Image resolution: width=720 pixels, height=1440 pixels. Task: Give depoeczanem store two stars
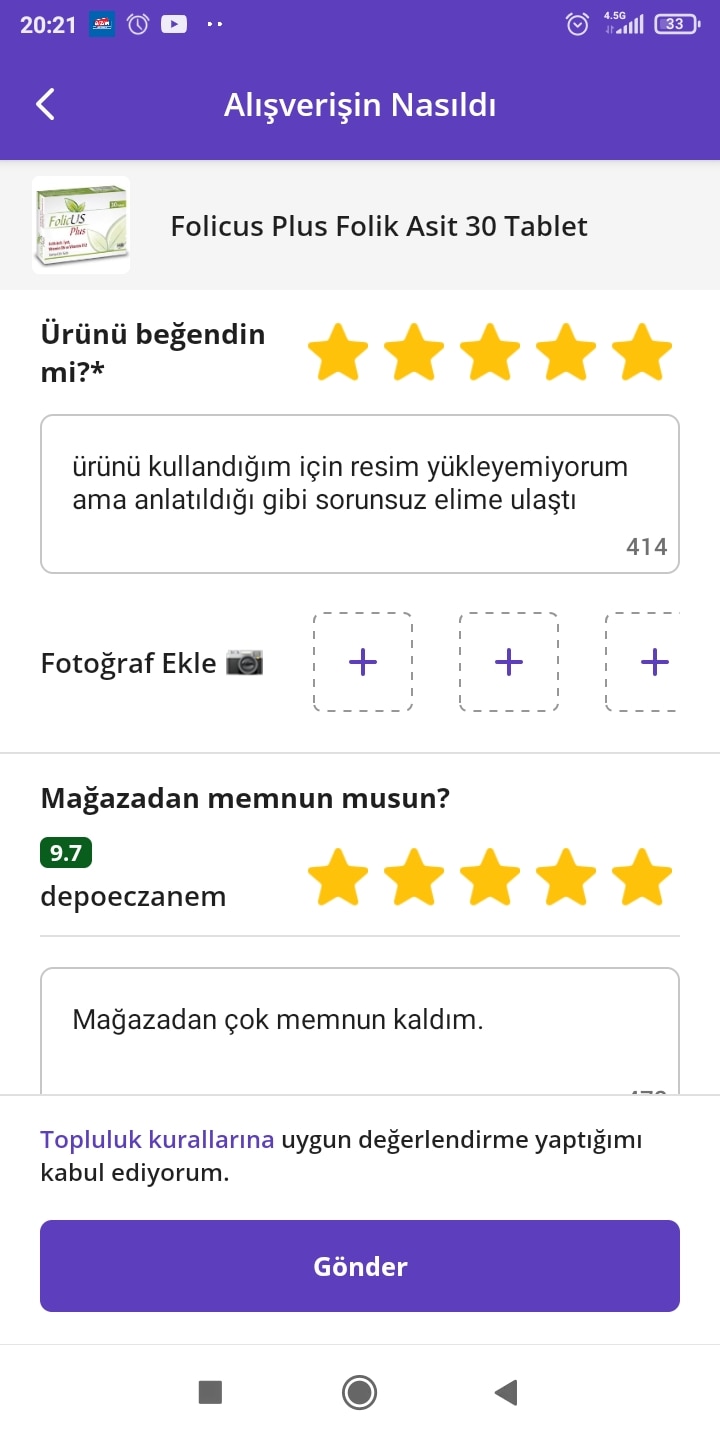[414, 878]
